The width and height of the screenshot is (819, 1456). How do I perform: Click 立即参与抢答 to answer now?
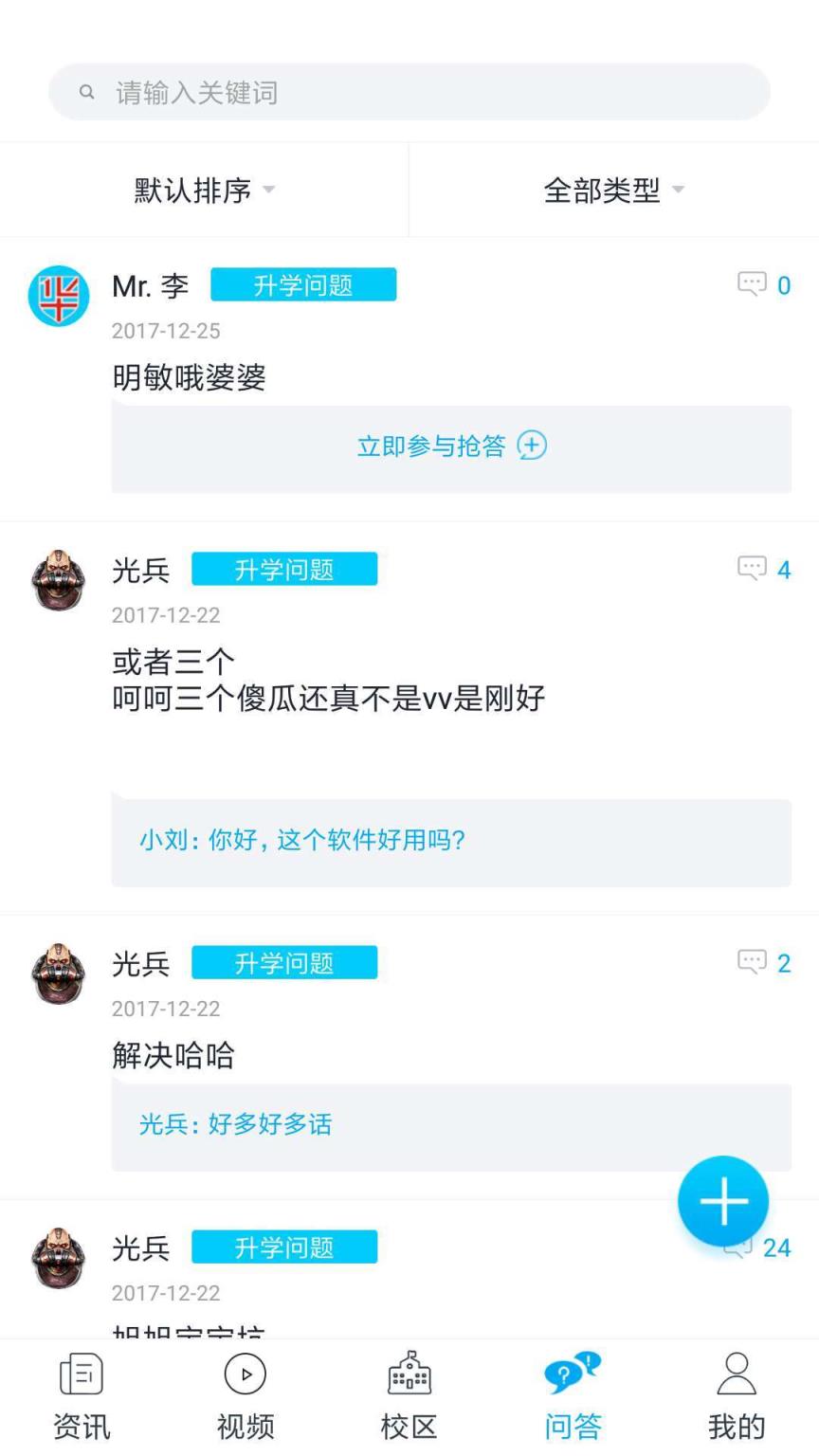[x=450, y=446]
